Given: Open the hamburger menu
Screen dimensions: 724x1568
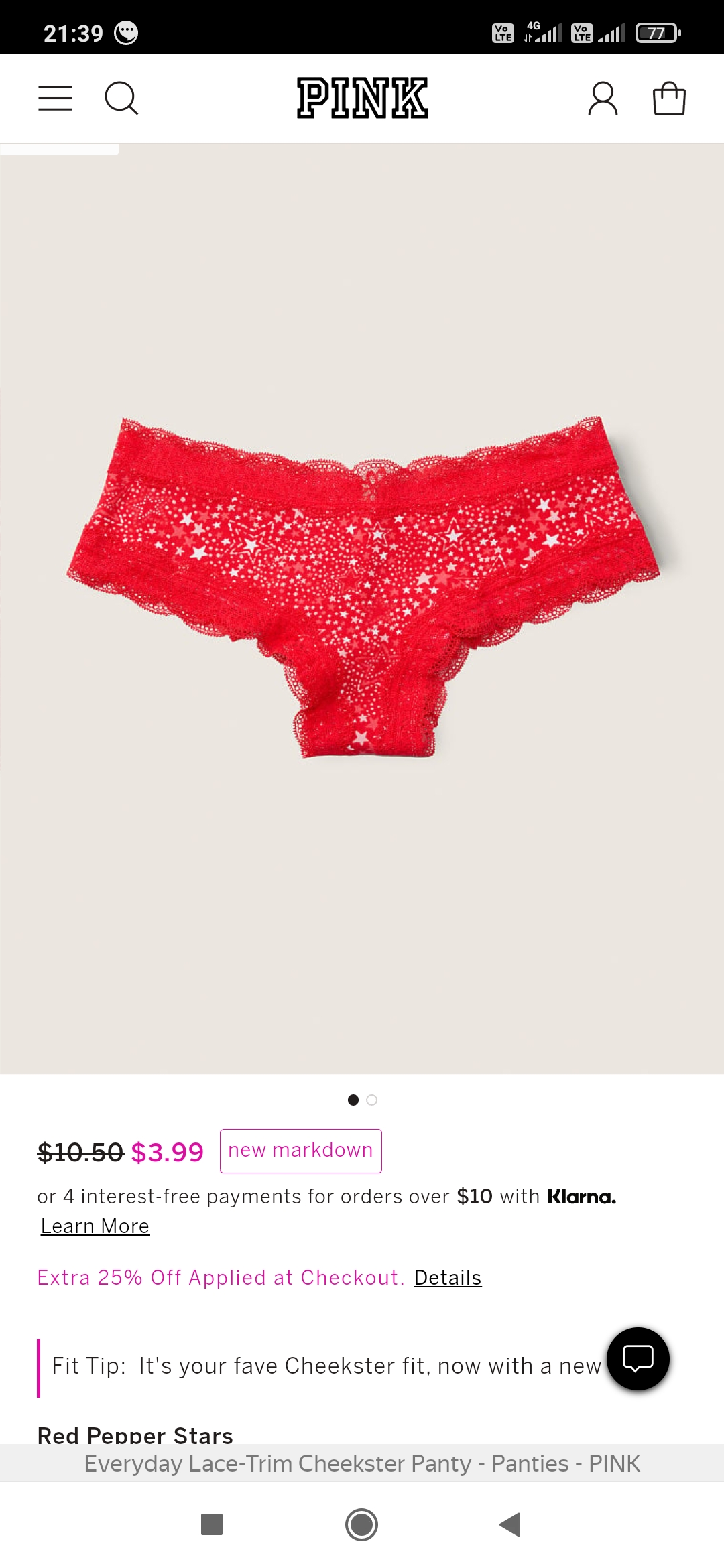Looking at the screenshot, I should point(55,98).
